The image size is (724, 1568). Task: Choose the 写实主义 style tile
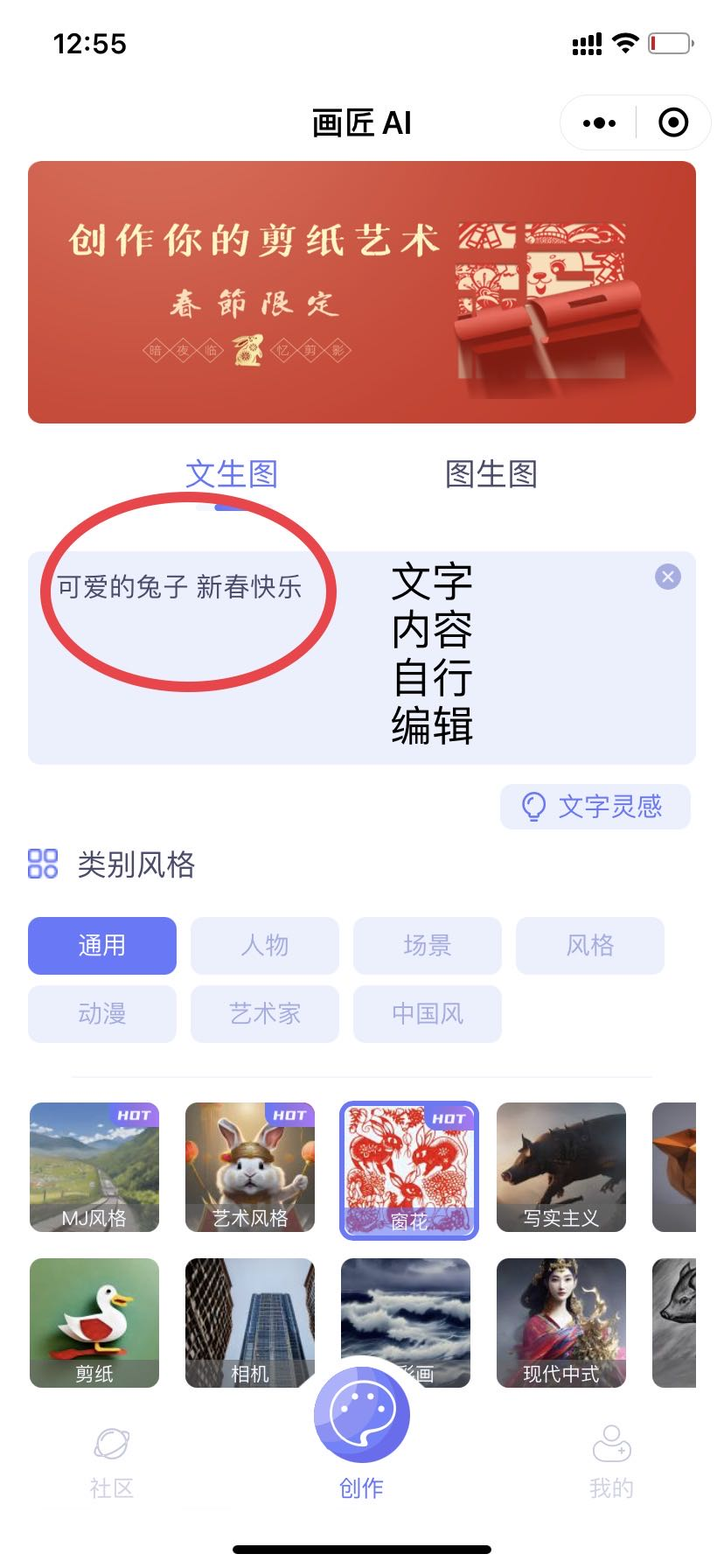pyautogui.click(x=561, y=1167)
